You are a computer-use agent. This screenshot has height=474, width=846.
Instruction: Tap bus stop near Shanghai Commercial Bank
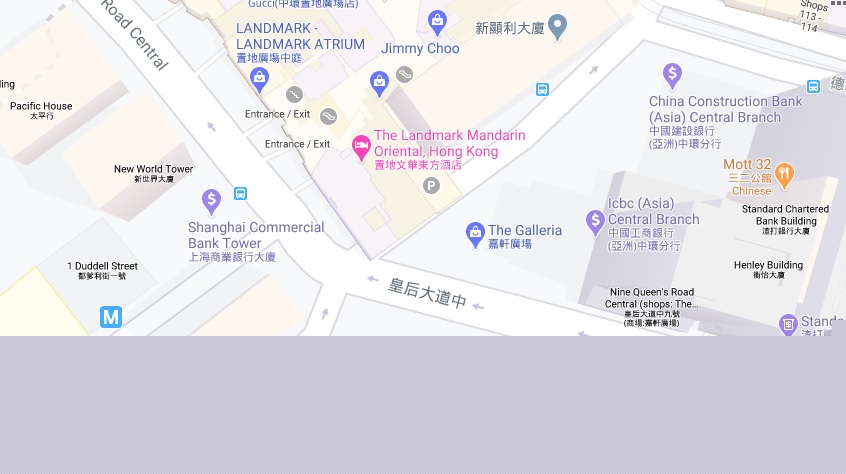pyautogui.click(x=240, y=193)
